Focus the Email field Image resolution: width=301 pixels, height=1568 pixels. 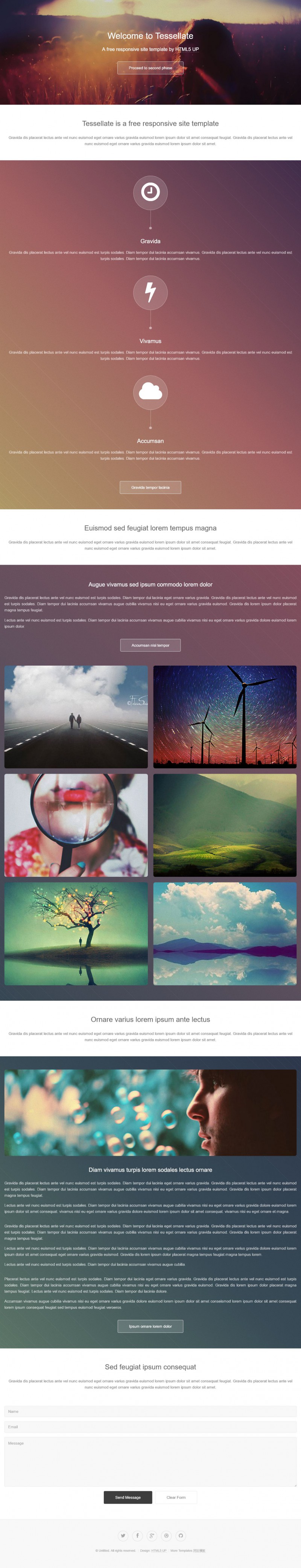tap(150, 1427)
